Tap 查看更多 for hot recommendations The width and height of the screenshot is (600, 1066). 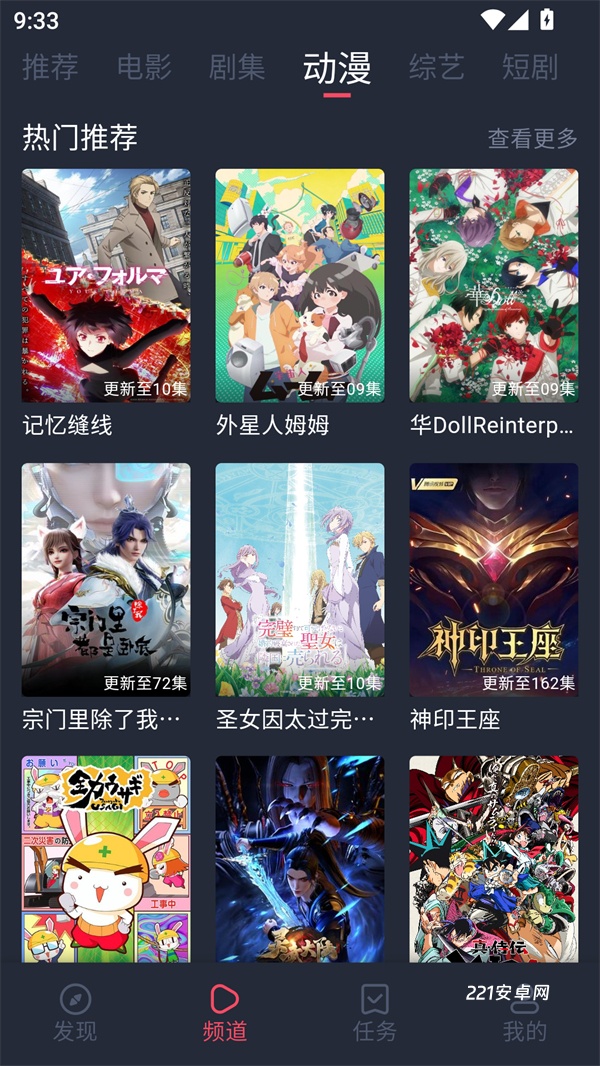click(532, 138)
